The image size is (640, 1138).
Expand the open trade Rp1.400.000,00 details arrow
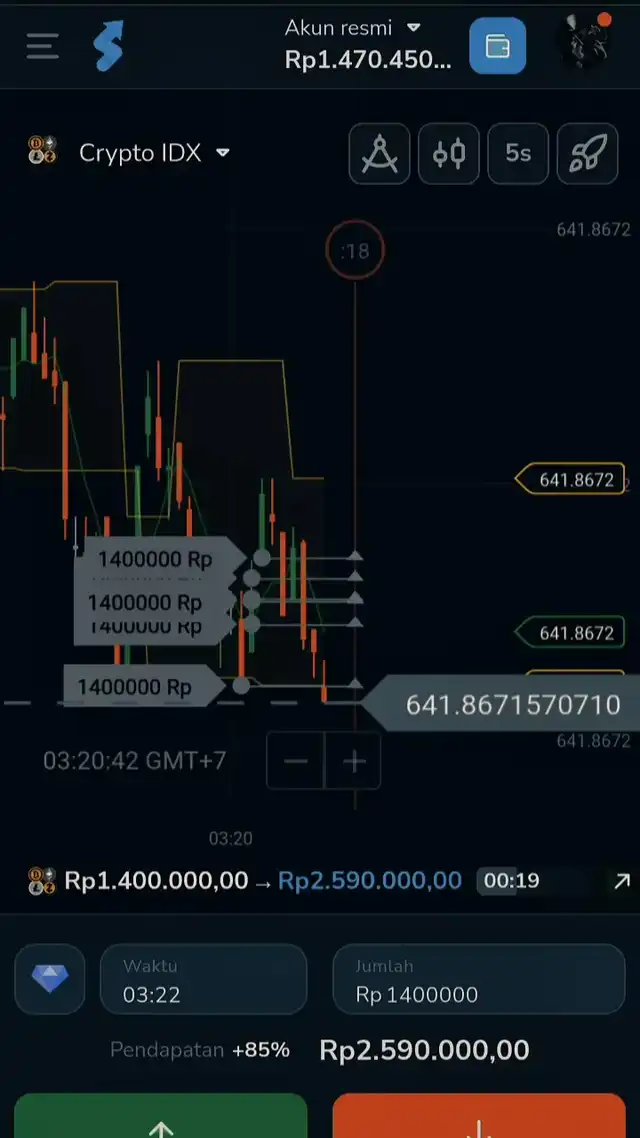pyautogui.click(x=621, y=881)
